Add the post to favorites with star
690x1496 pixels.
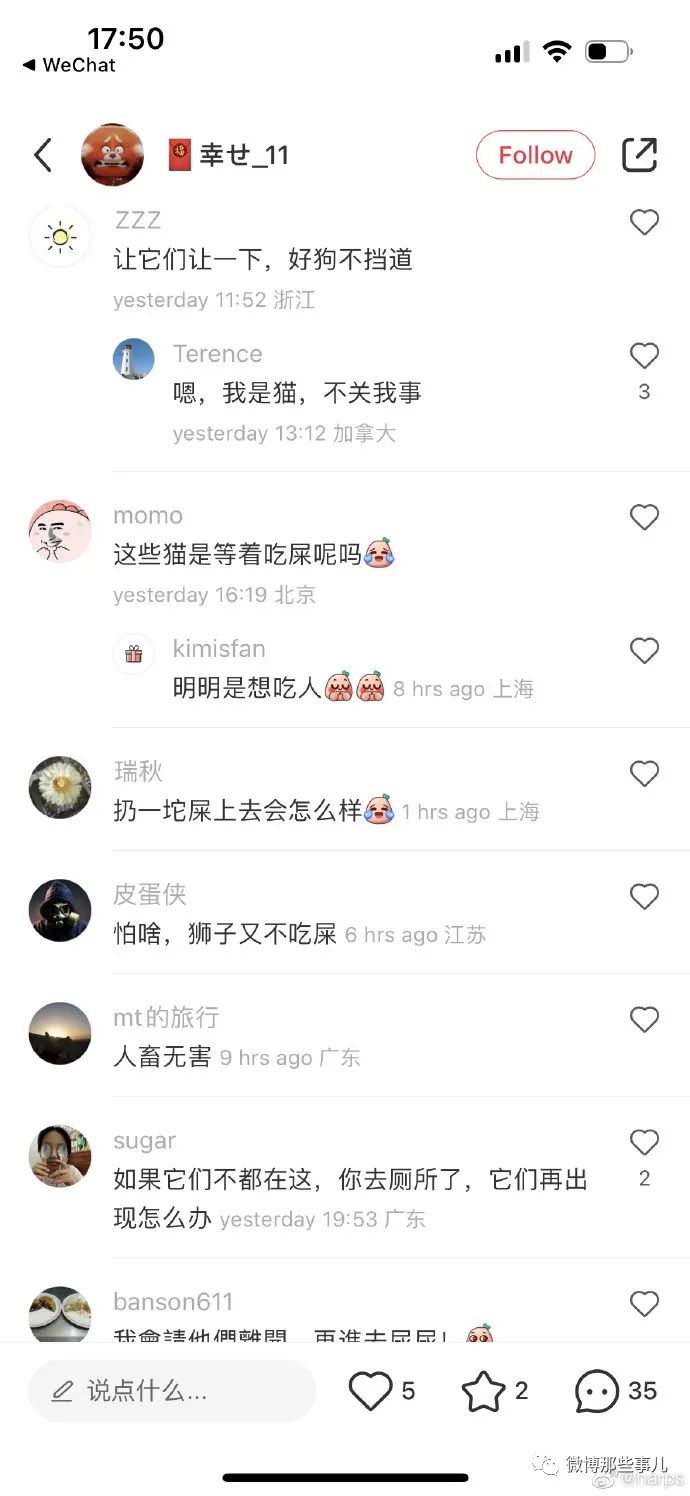484,1391
